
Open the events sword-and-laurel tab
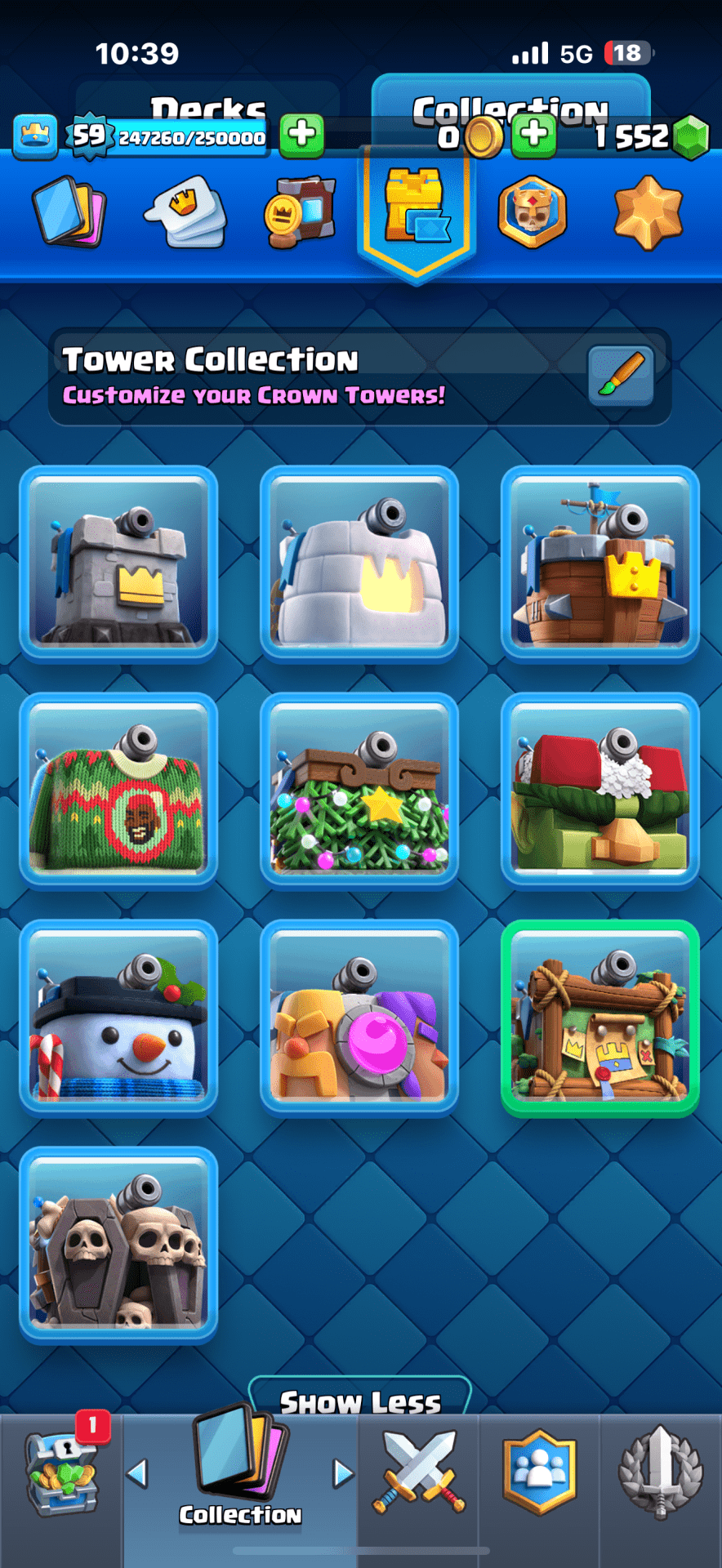click(x=660, y=1472)
